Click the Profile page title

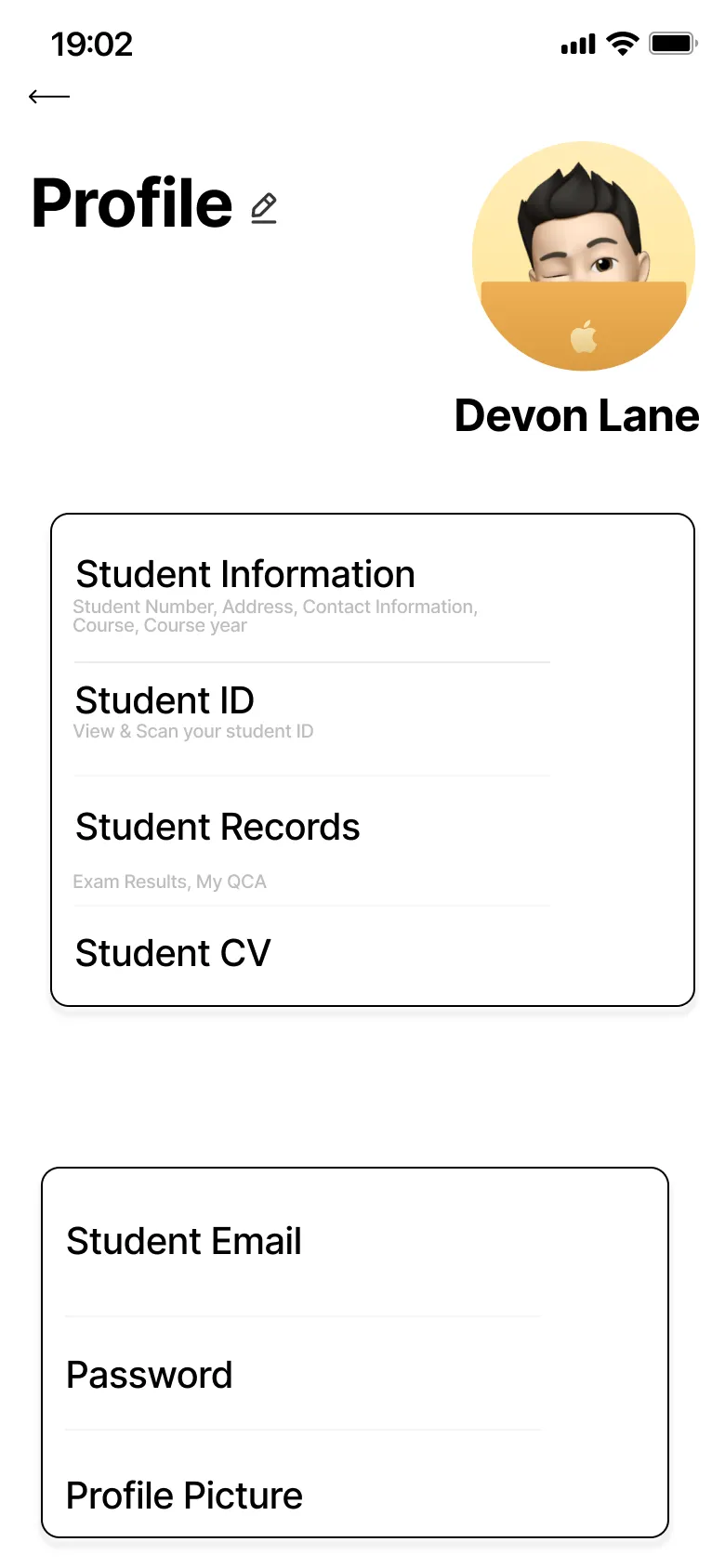[130, 203]
